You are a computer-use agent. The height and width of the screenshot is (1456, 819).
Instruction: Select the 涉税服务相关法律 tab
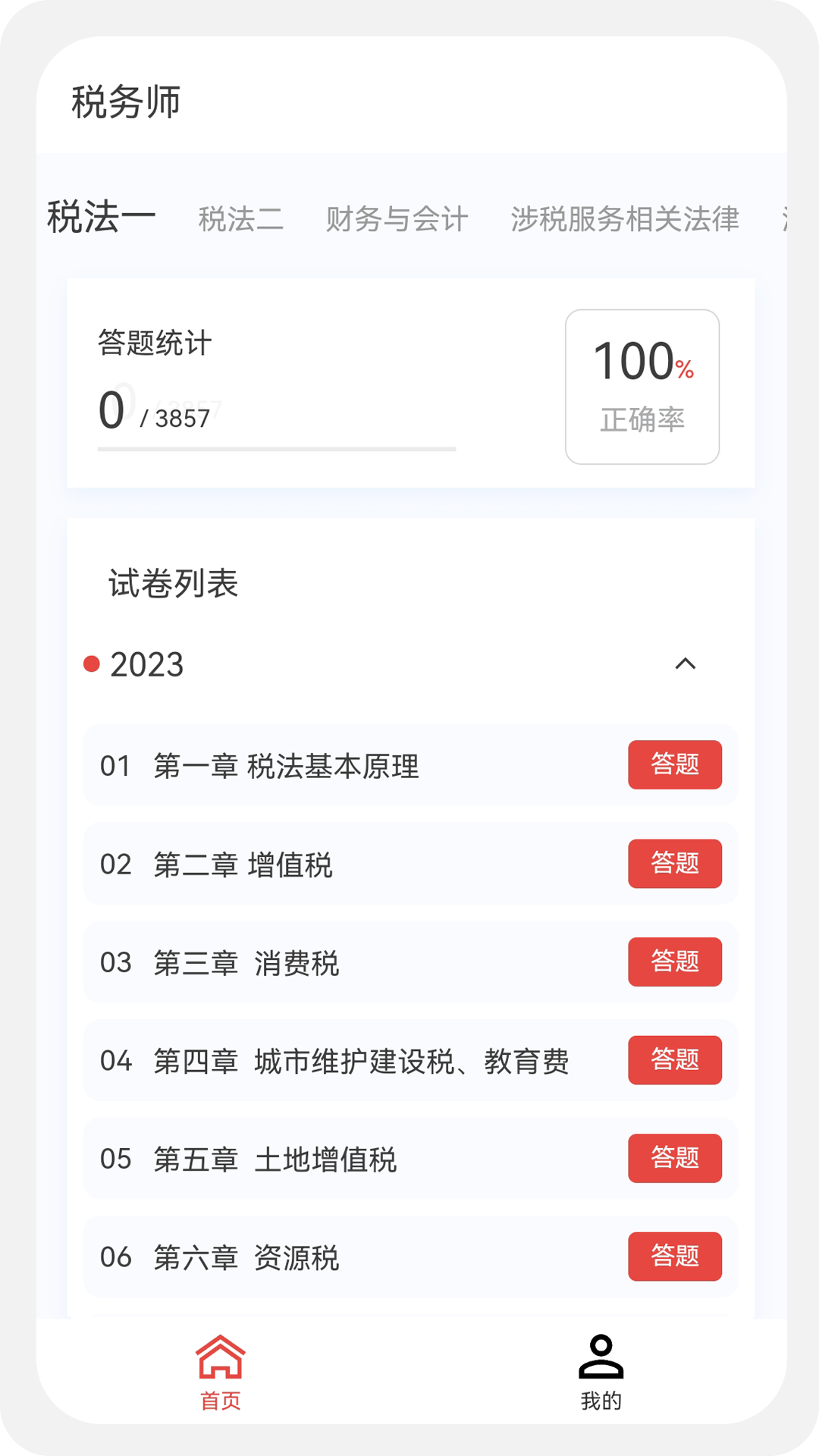pos(626,218)
